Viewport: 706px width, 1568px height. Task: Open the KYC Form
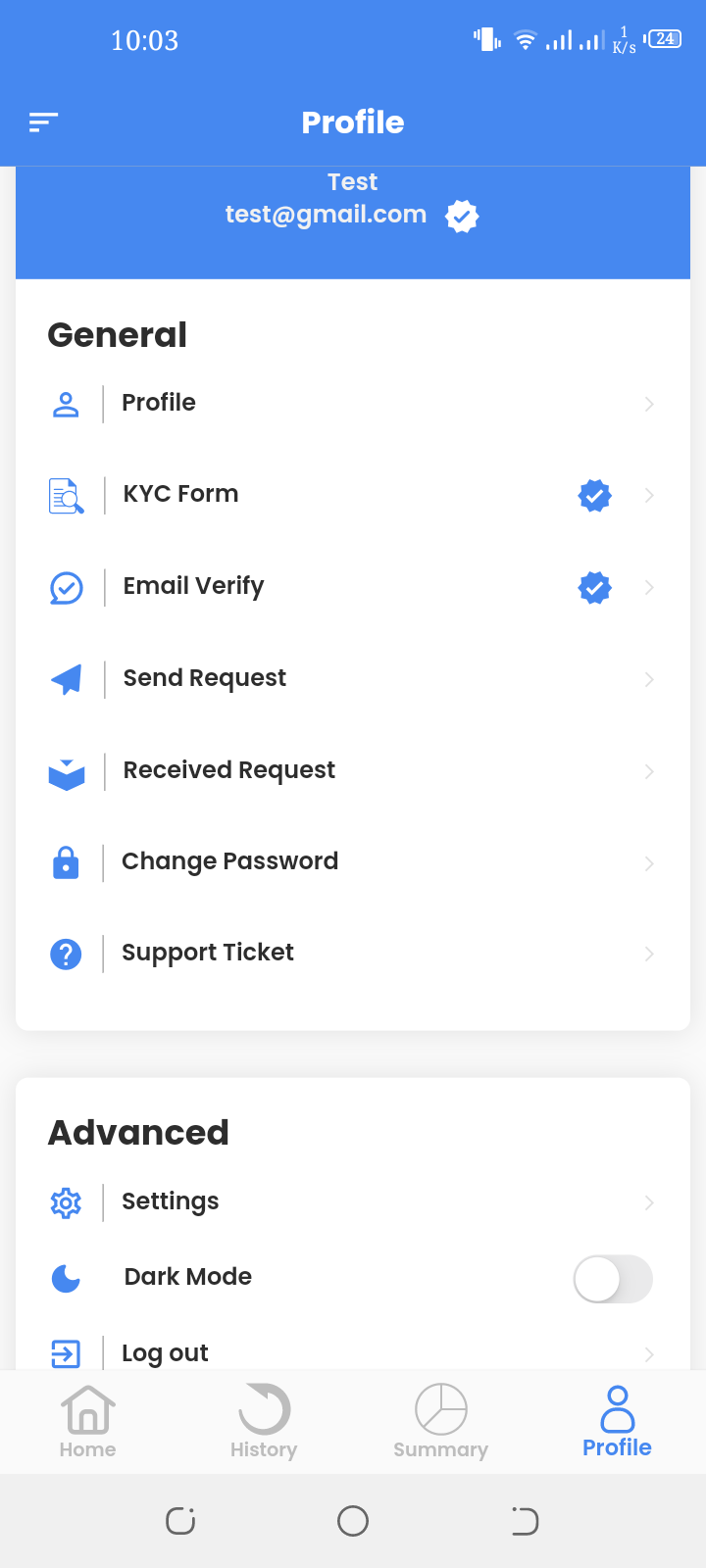click(x=353, y=495)
